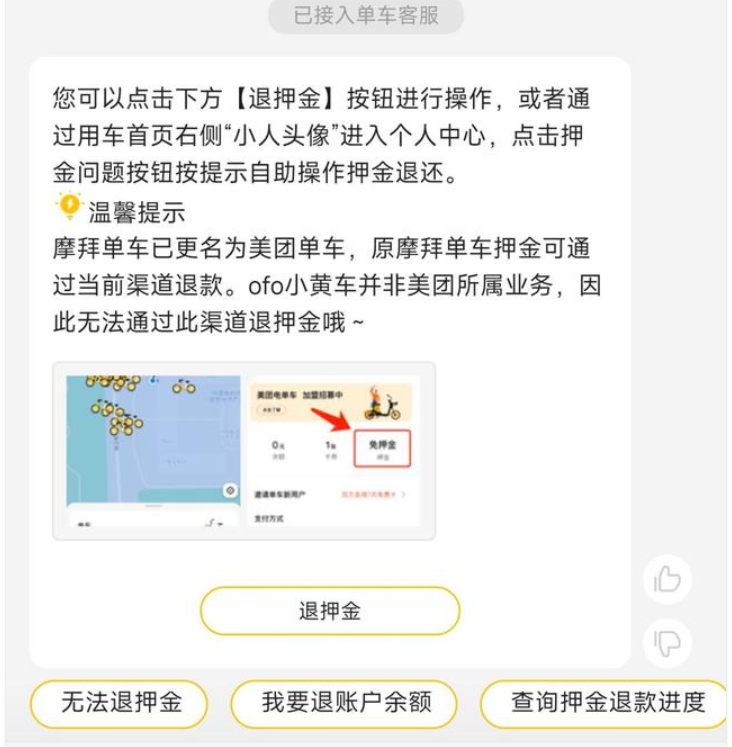Enlarge the deposit guide screenshot image
Screen dimensions: 732x747
(x=244, y=451)
